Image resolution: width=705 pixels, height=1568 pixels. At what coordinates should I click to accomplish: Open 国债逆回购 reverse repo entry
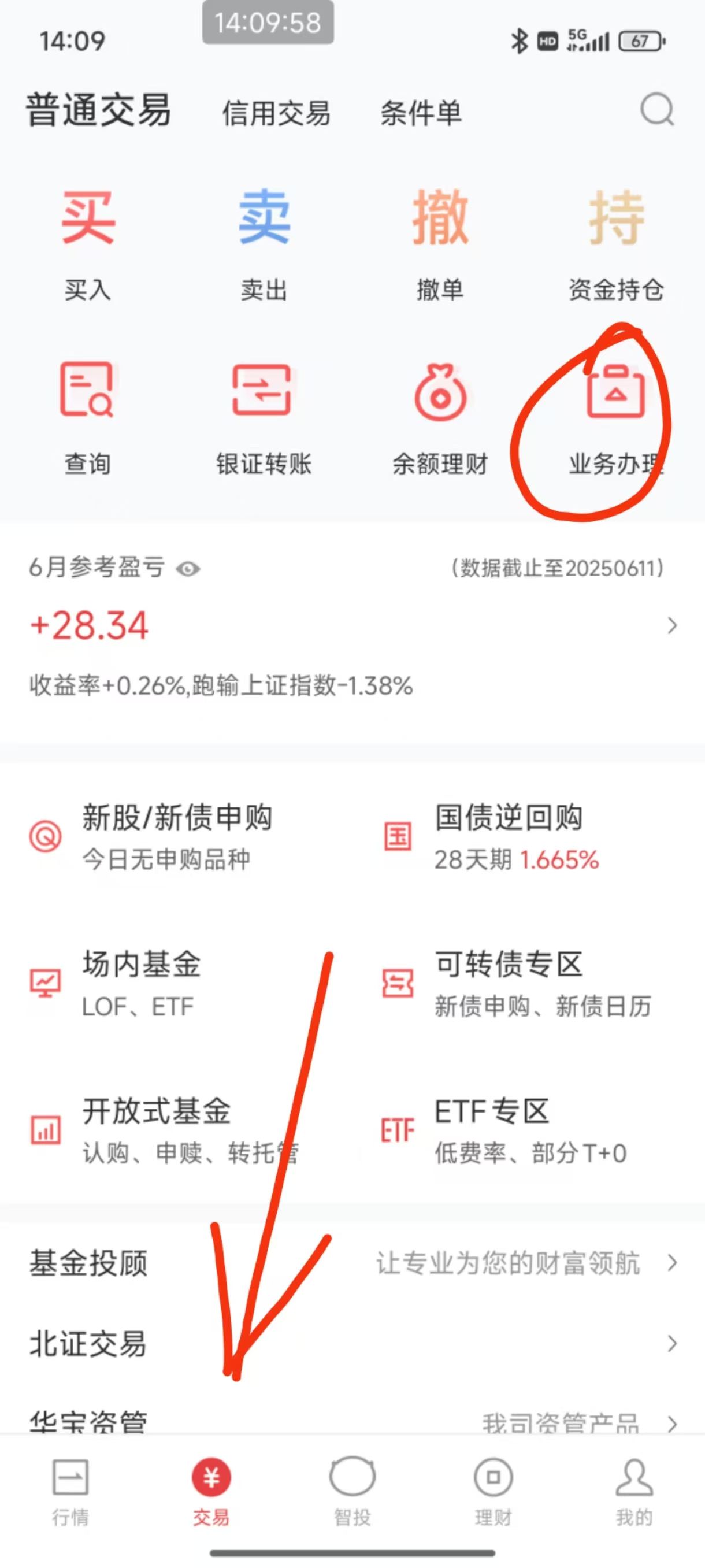pos(509,835)
